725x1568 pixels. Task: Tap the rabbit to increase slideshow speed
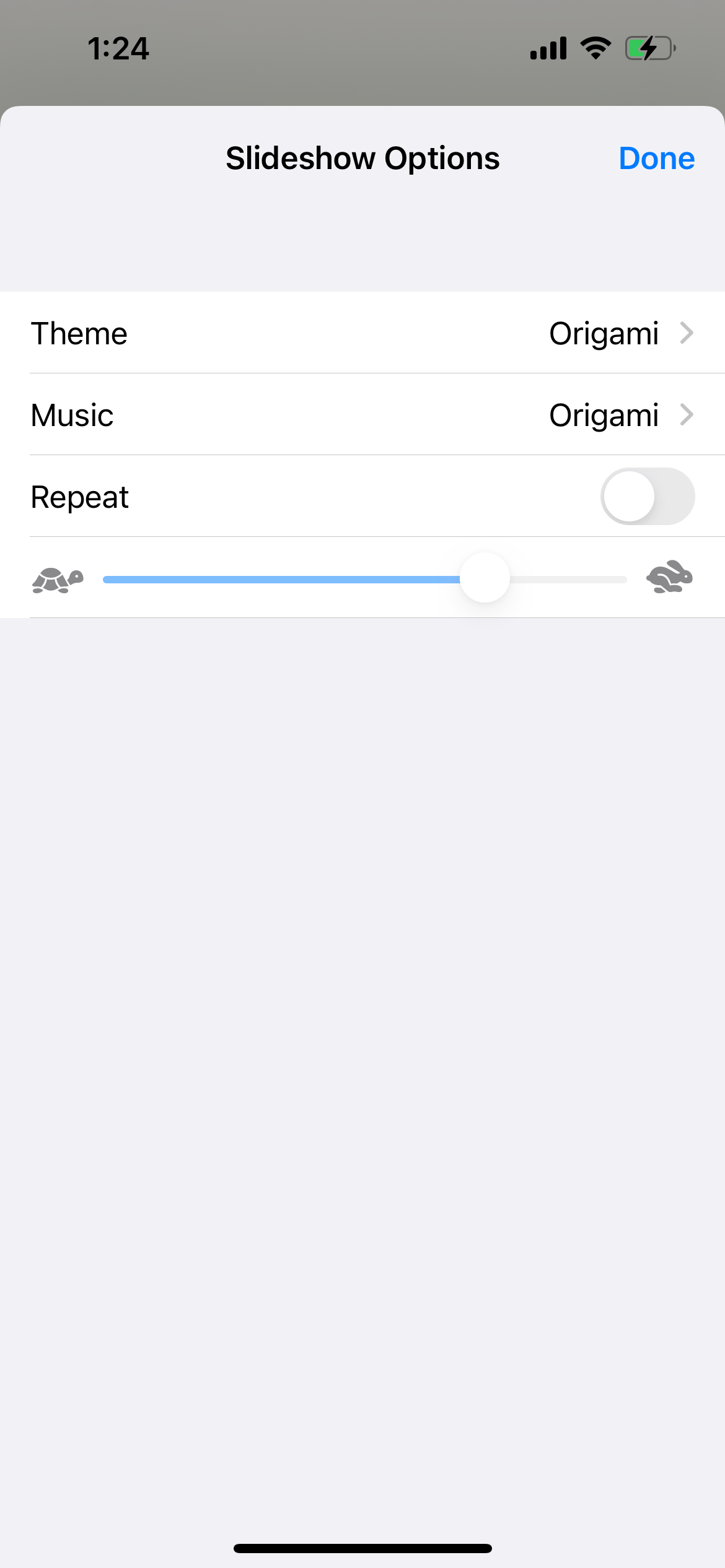tap(670, 578)
